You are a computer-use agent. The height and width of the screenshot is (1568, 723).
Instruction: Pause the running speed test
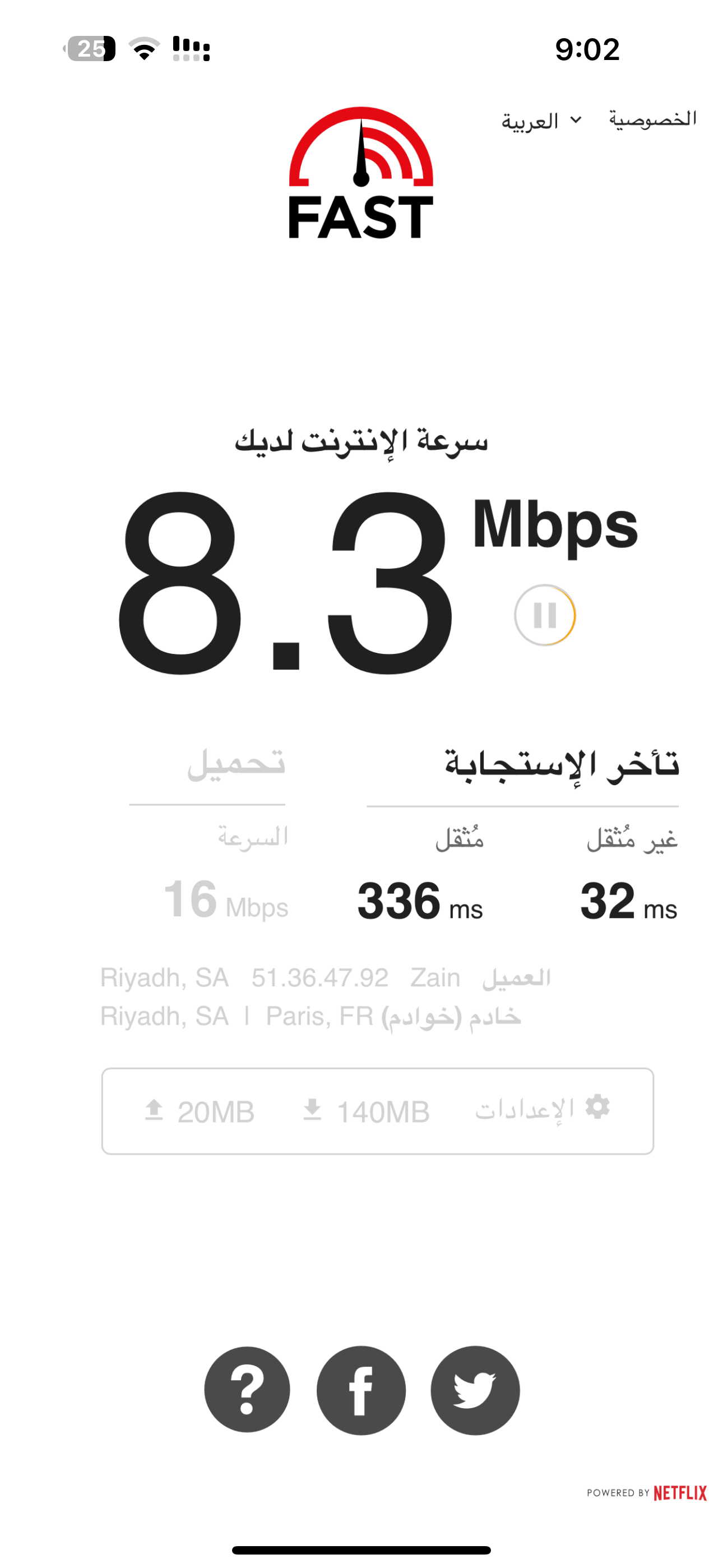(544, 615)
